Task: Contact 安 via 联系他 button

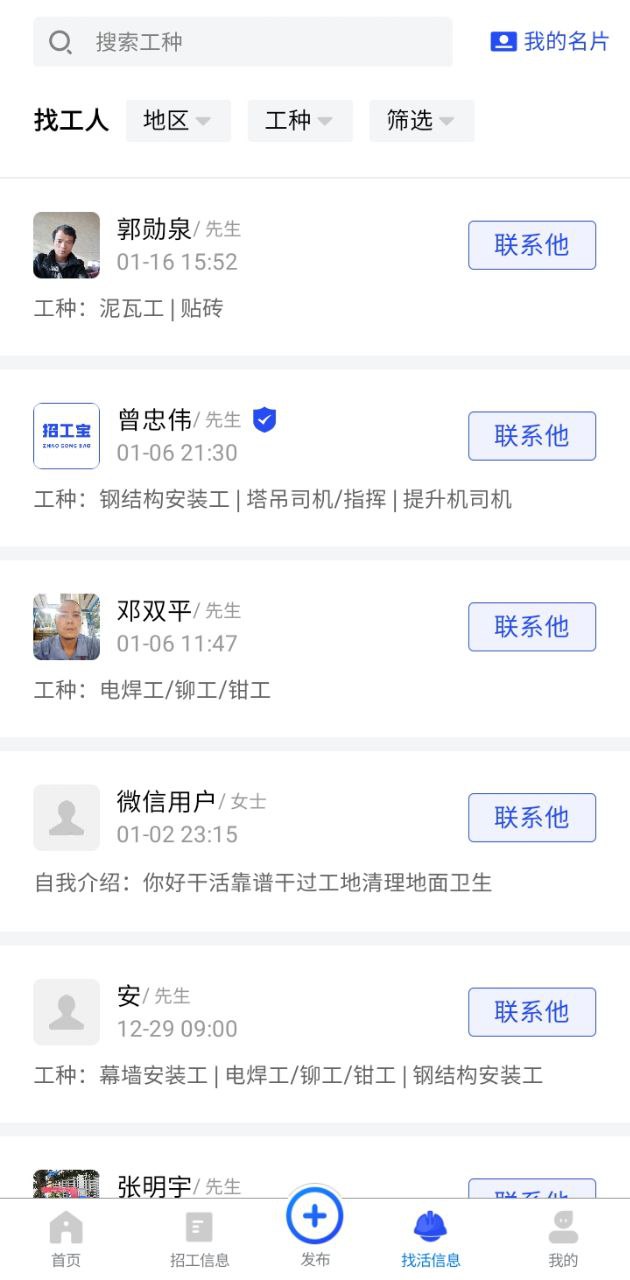Action: tap(532, 1012)
